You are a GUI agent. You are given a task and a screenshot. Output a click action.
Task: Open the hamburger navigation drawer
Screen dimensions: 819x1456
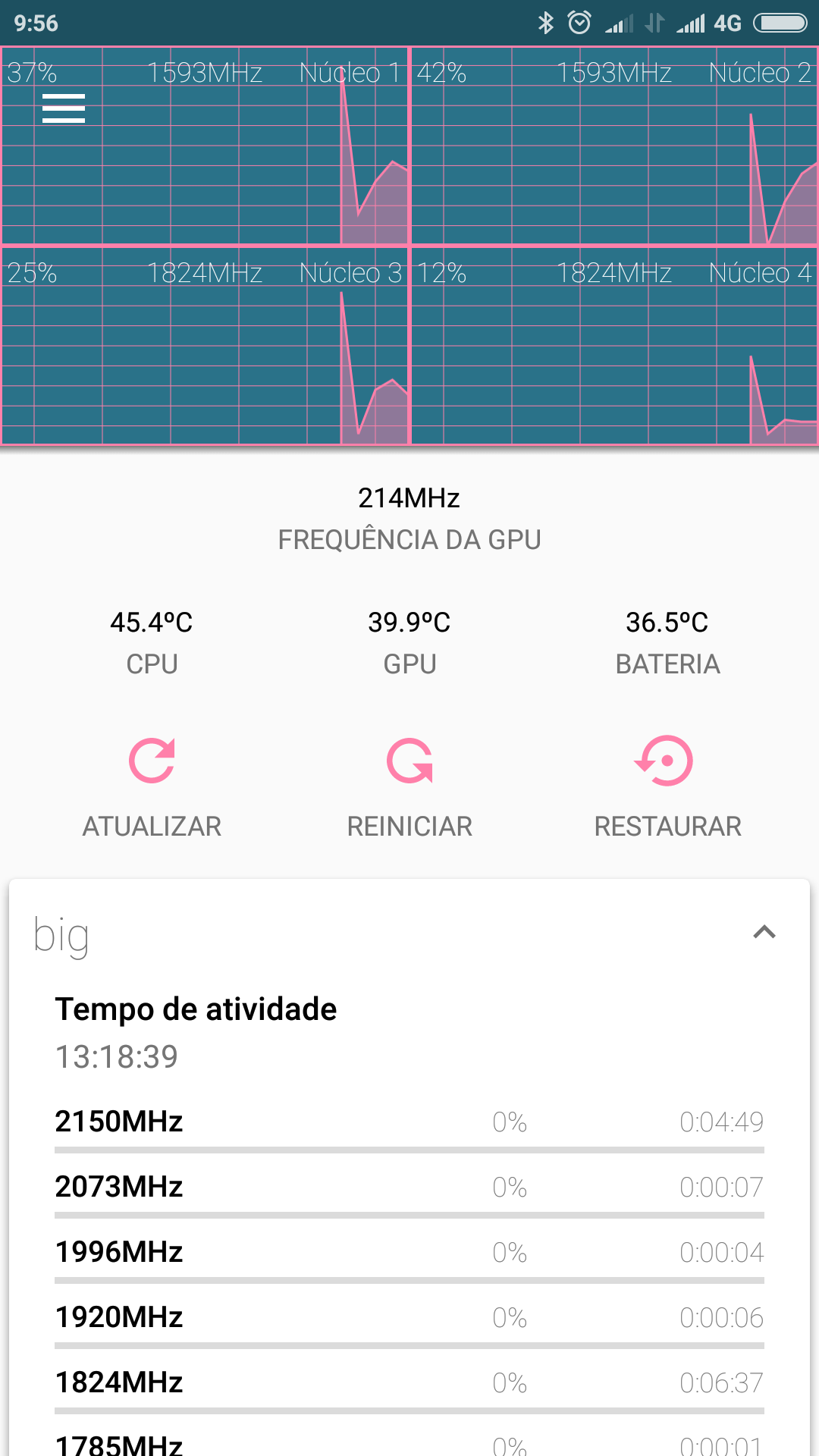tap(64, 108)
